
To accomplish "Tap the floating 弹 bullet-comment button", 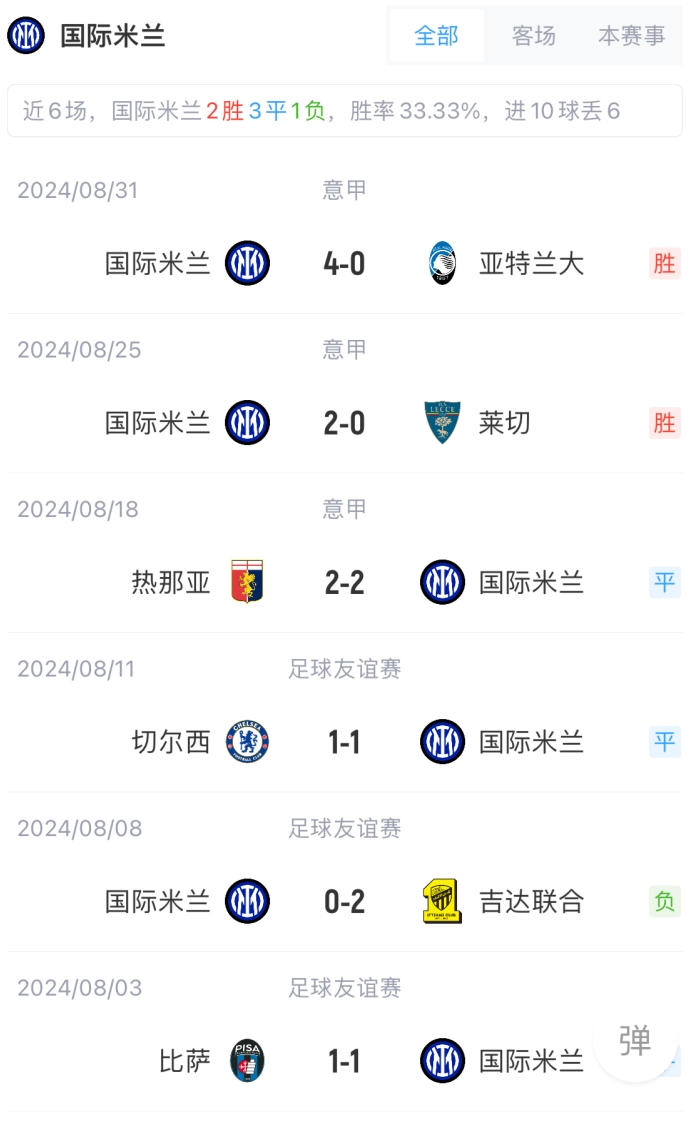I will tap(635, 1040).
